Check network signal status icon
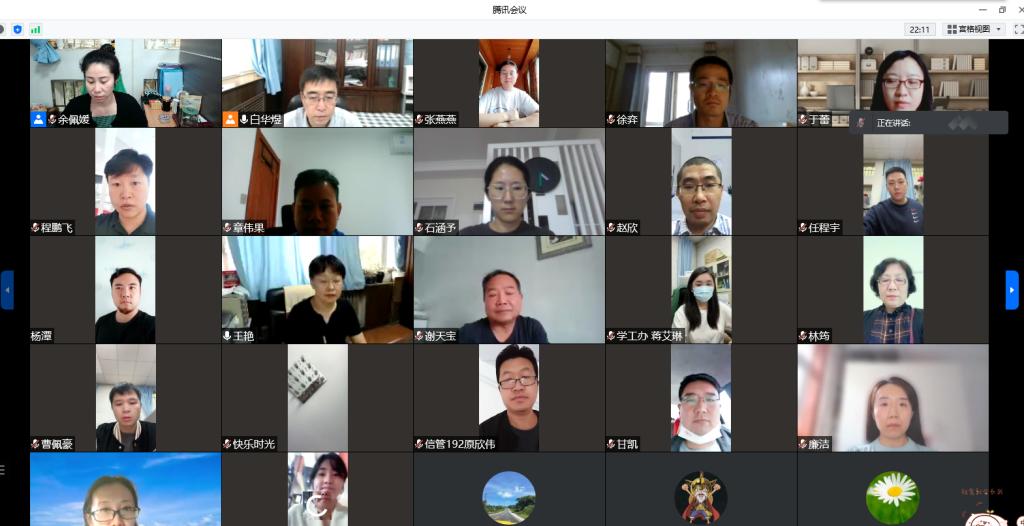This screenshot has width=1024, height=526. (36, 29)
